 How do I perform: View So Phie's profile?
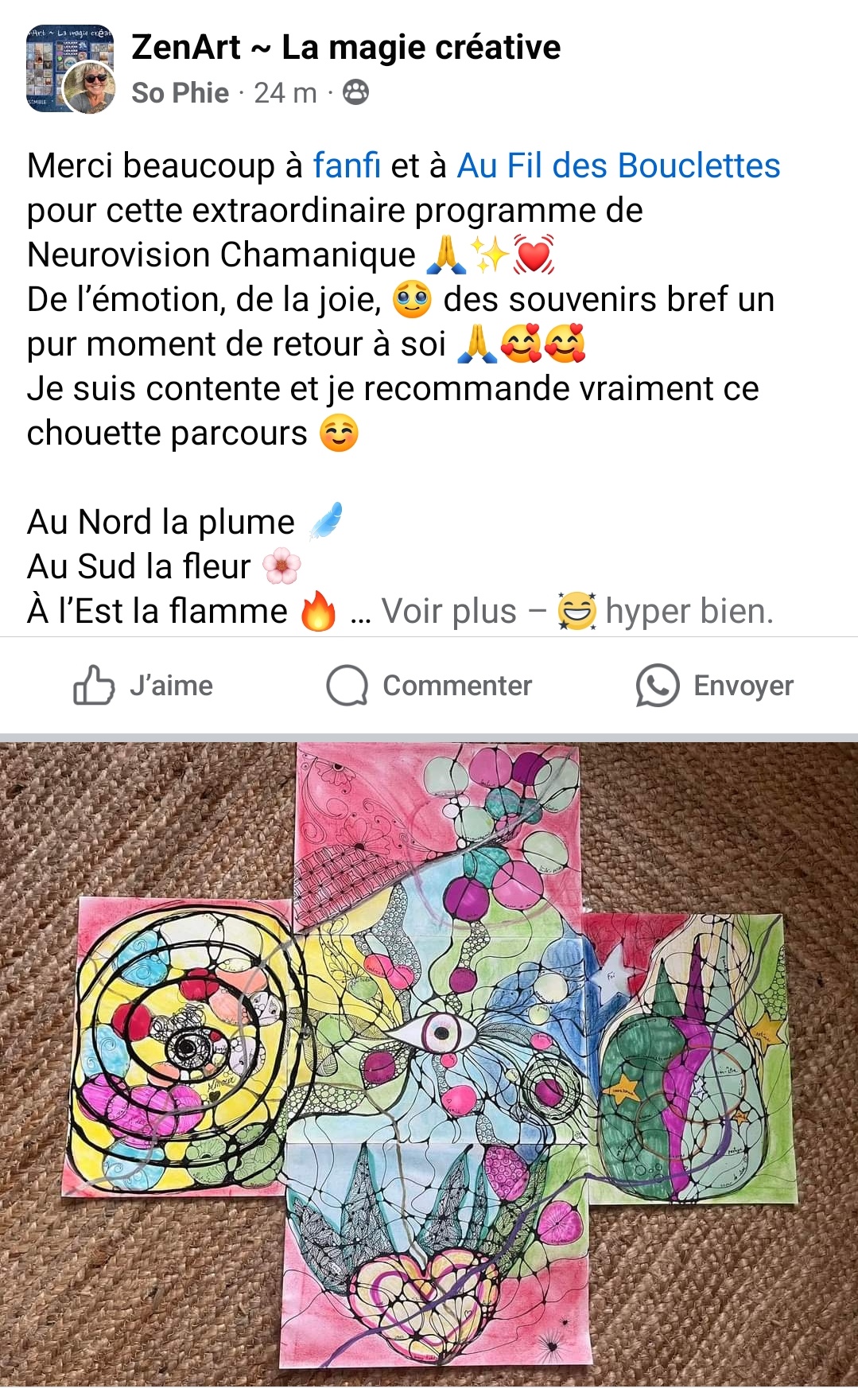pos(180,93)
